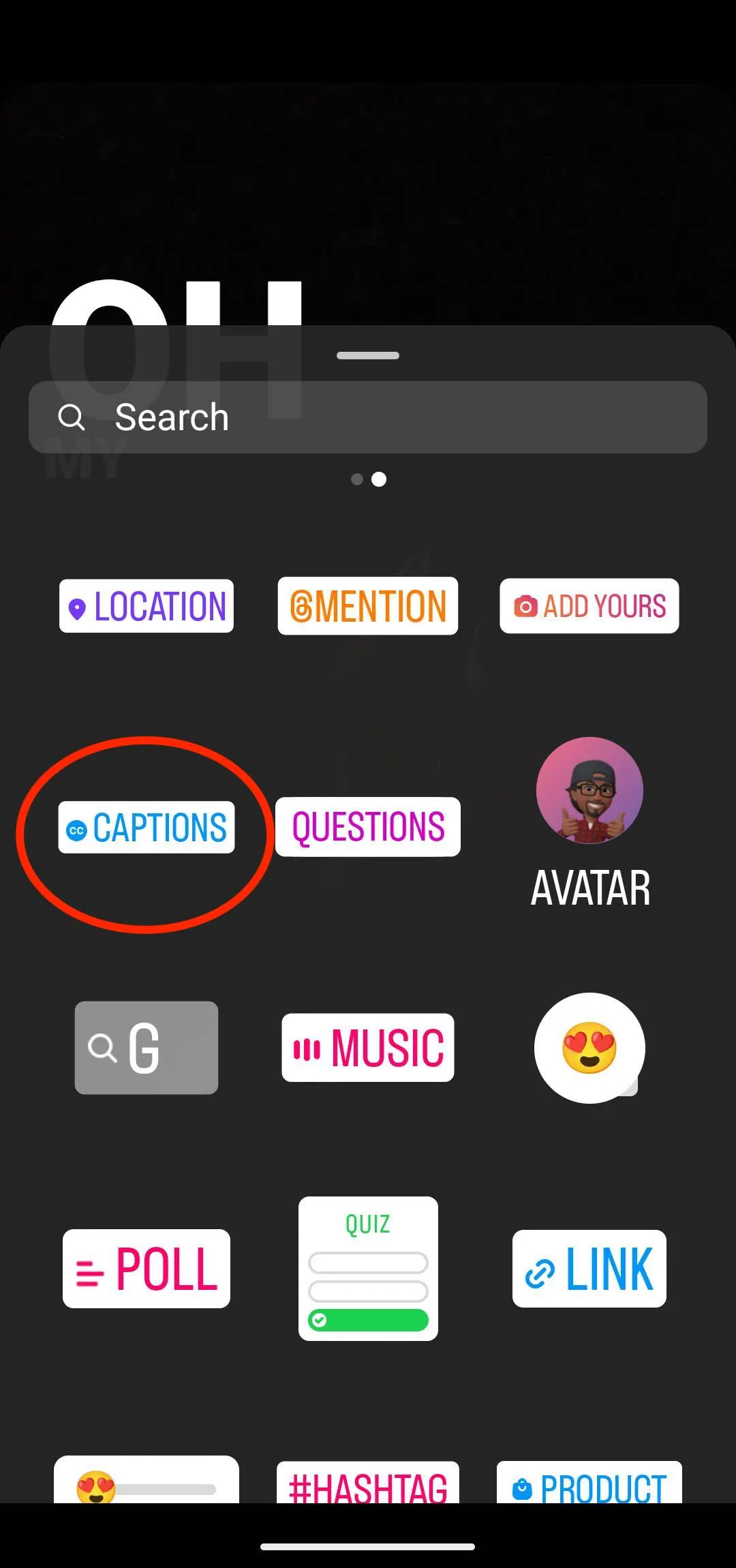Image resolution: width=736 pixels, height=1568 pixels.
Task: Insert the Link sticker
Action: pyautogui.click(x=589, y=1269)
